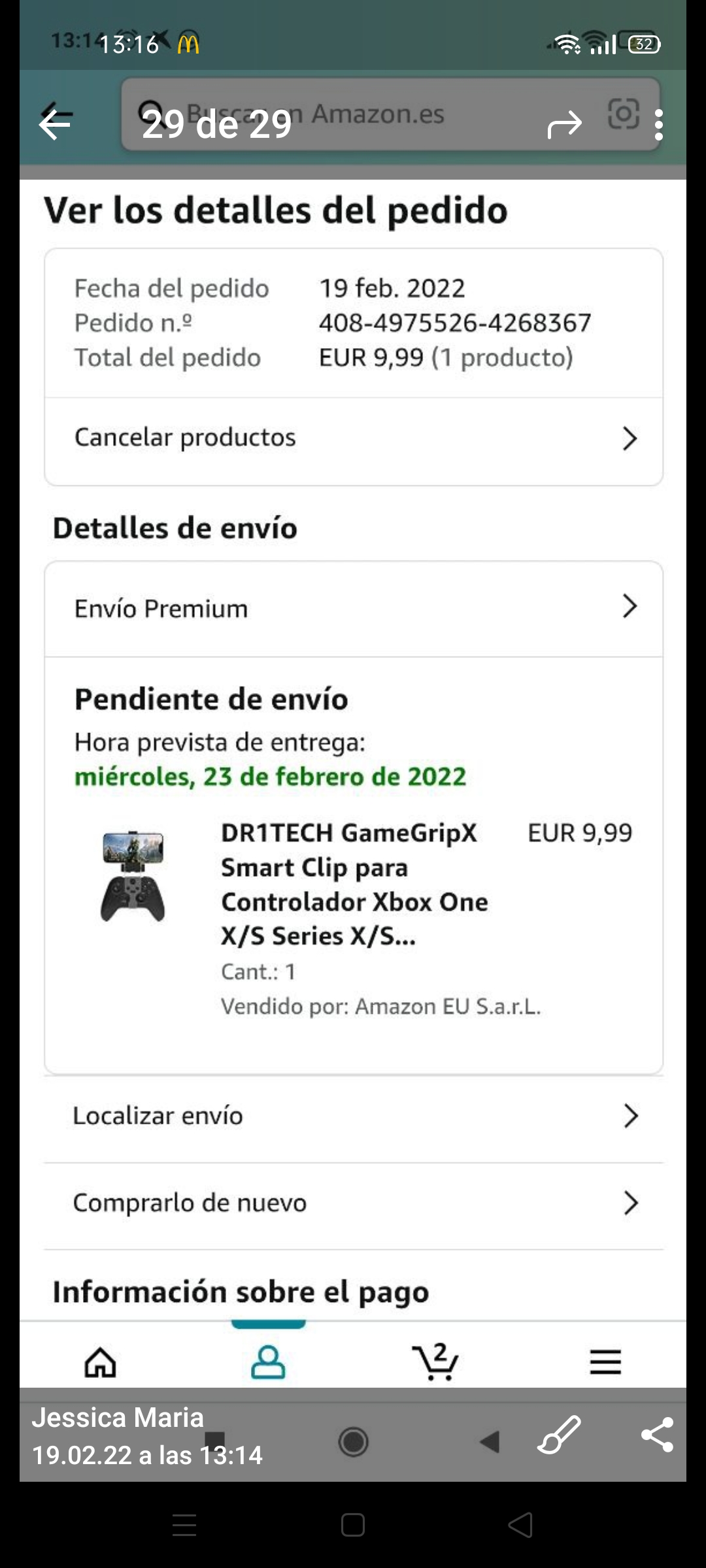The width and height of the screenshot is (706, 1568).
Task: Tap the system back button
Action: click(x=520, y=1526)
